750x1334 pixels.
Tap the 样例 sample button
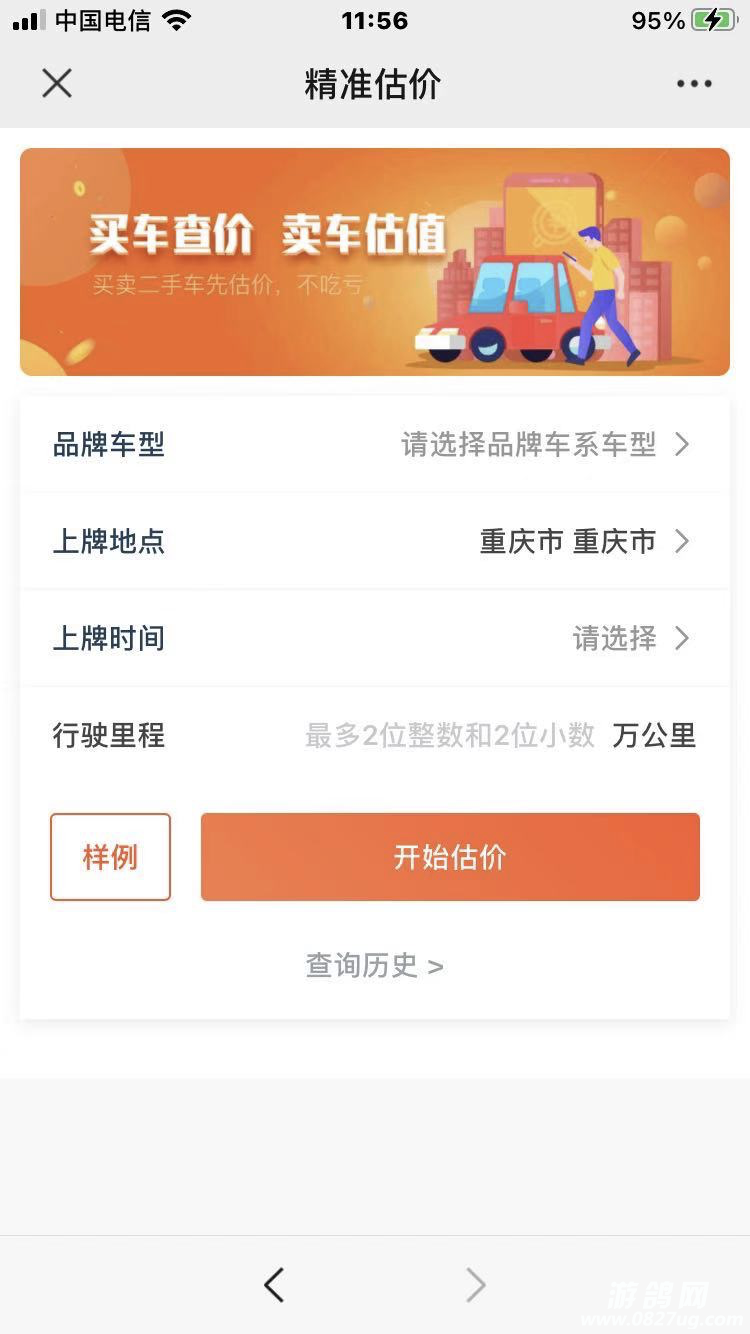(x=110, y=857)
